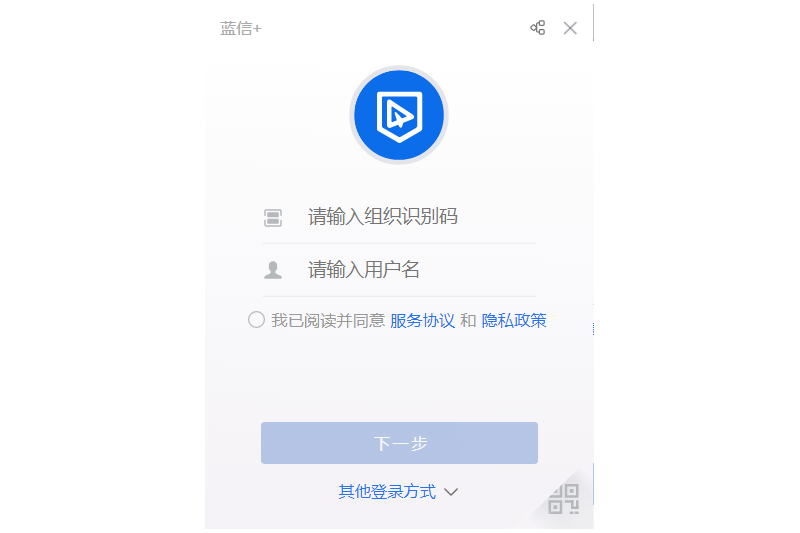The image size is (800, 533).
Task: Open the 服务协议 link
Action: pyautogui.click(x=422, y=321)
